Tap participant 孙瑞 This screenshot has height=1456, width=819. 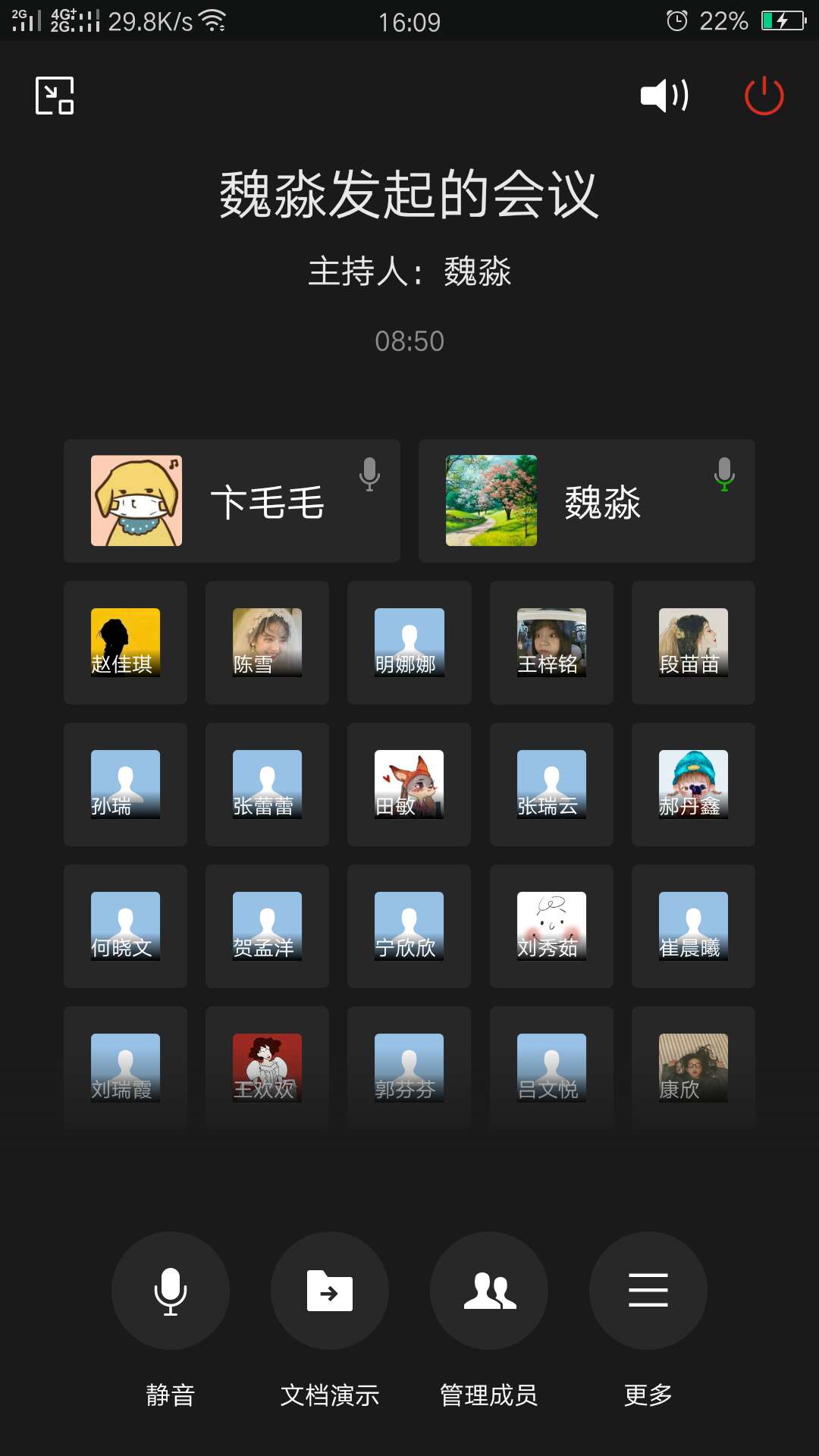coord(125,784)
